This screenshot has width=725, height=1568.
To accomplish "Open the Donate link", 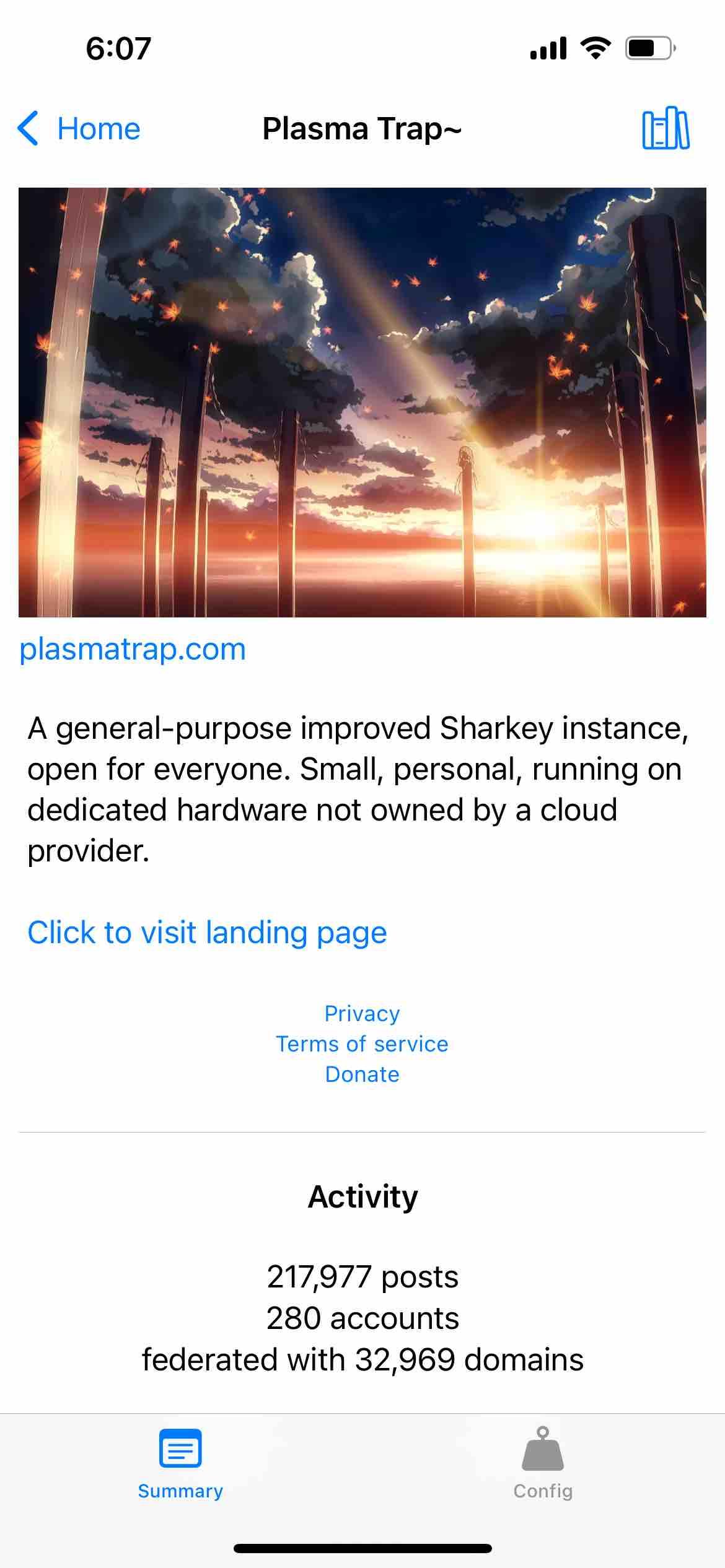I will coord(362,1074).
